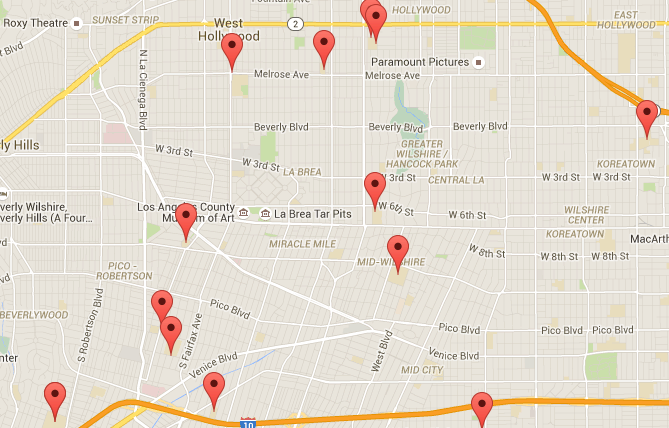Tap the red pin over West Hollywood label
Image resolution: width=669 pixels, height=428 pixels.
click(232, 51)
